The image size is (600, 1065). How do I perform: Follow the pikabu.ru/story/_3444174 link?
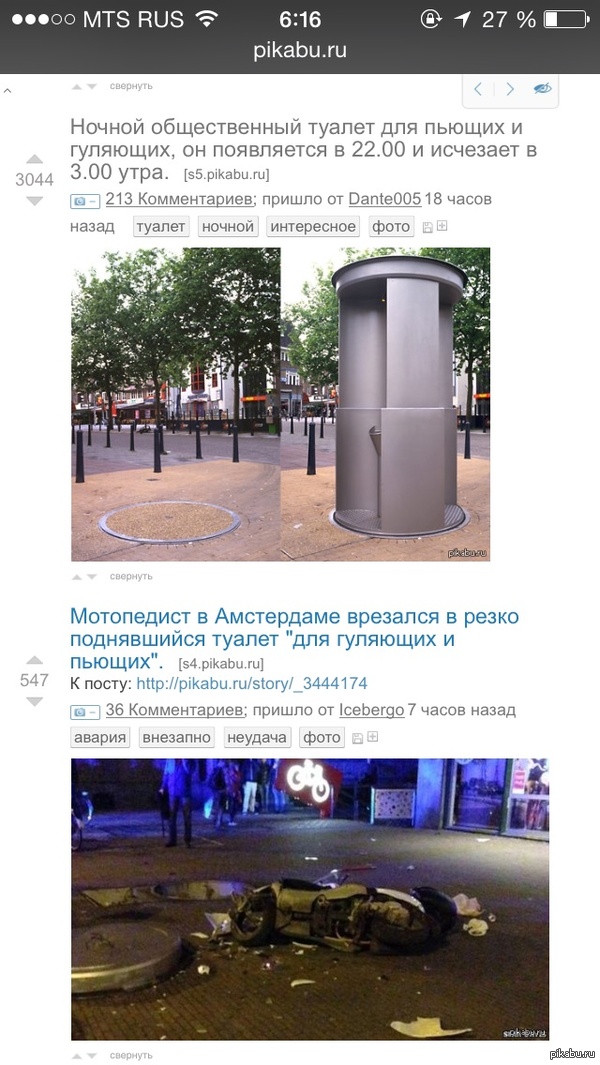tap(252, 684)
